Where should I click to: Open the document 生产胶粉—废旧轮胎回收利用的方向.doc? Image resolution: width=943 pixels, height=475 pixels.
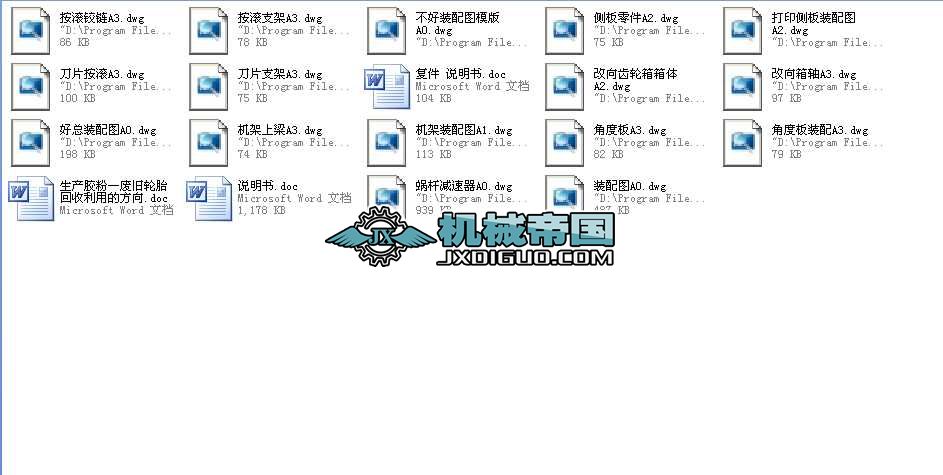click(x=31, y=198)
